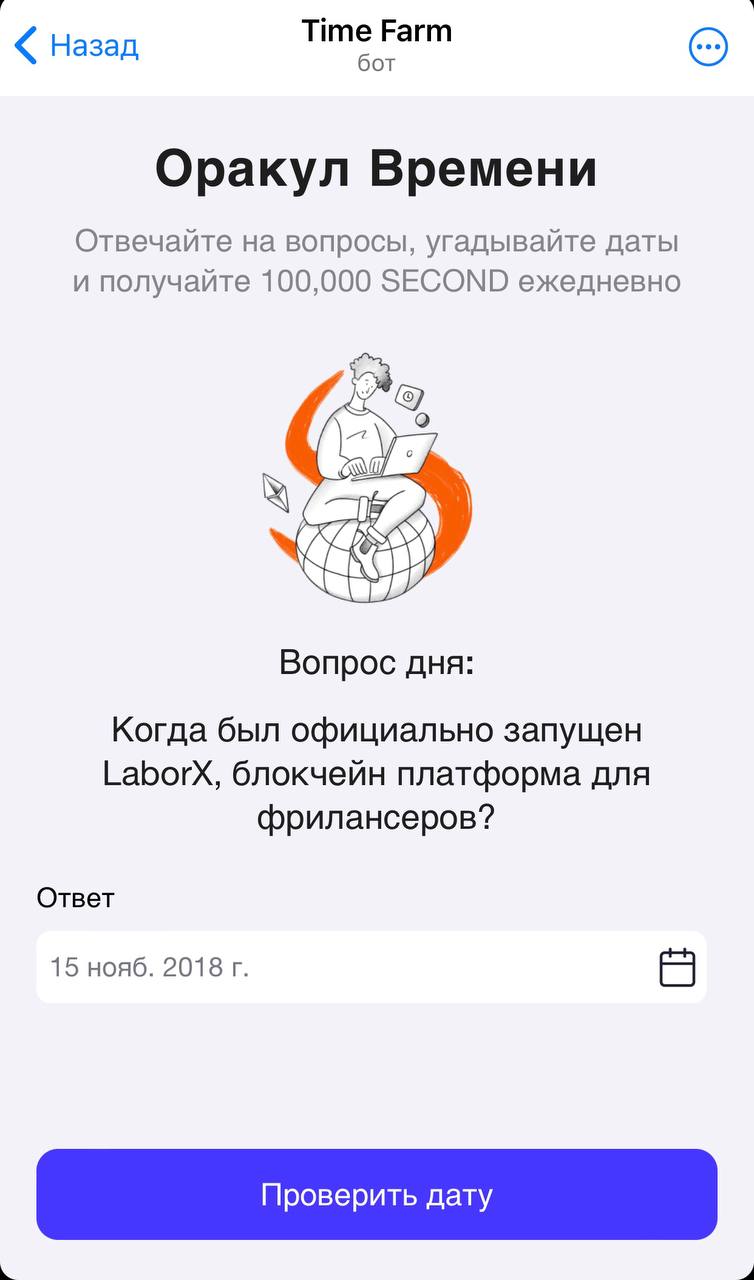This screenshot has height=1280, width=754.
Task: Open the three-dot options menu
Action: (708, 47)
